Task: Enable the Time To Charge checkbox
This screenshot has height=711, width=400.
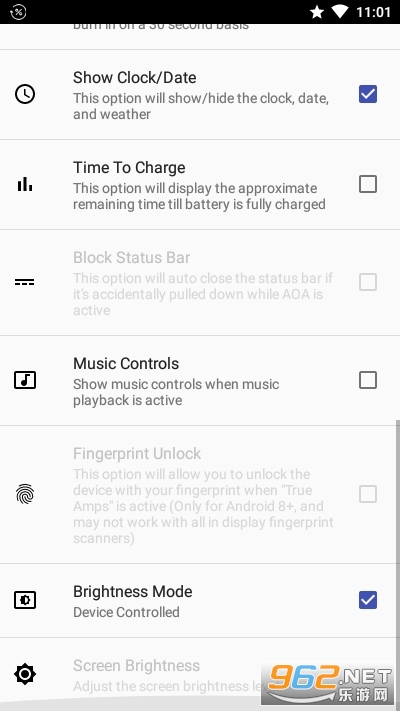Action: (x=367, y=185)
